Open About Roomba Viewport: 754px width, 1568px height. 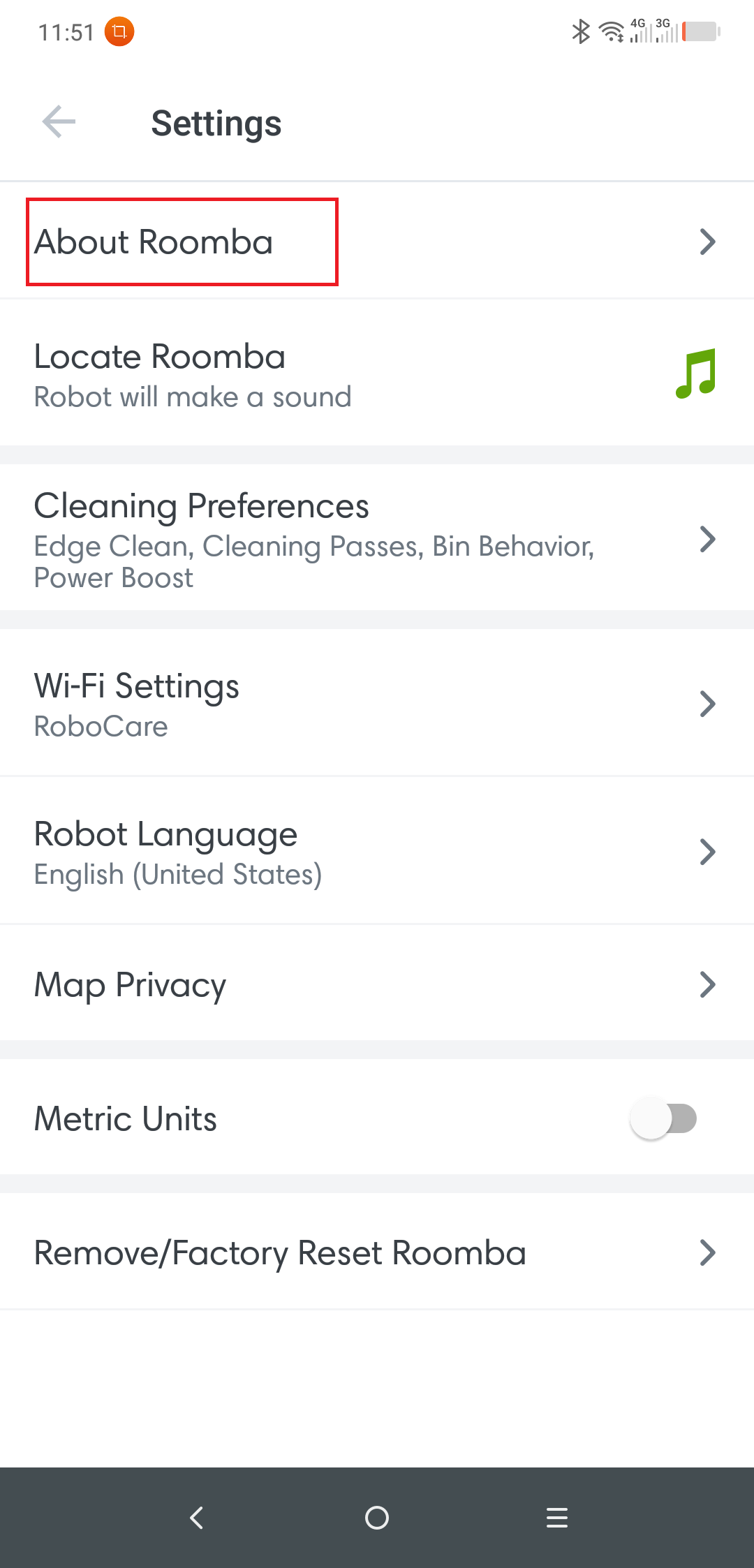point(154,242)
